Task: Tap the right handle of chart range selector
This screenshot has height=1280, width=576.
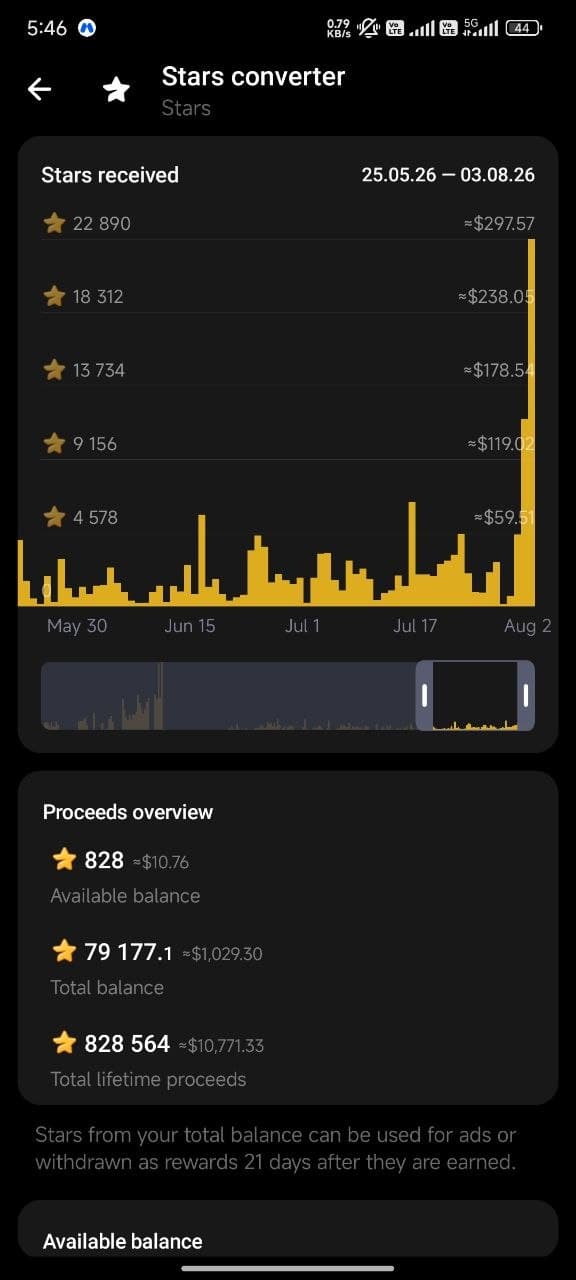Action: (526, 696)
